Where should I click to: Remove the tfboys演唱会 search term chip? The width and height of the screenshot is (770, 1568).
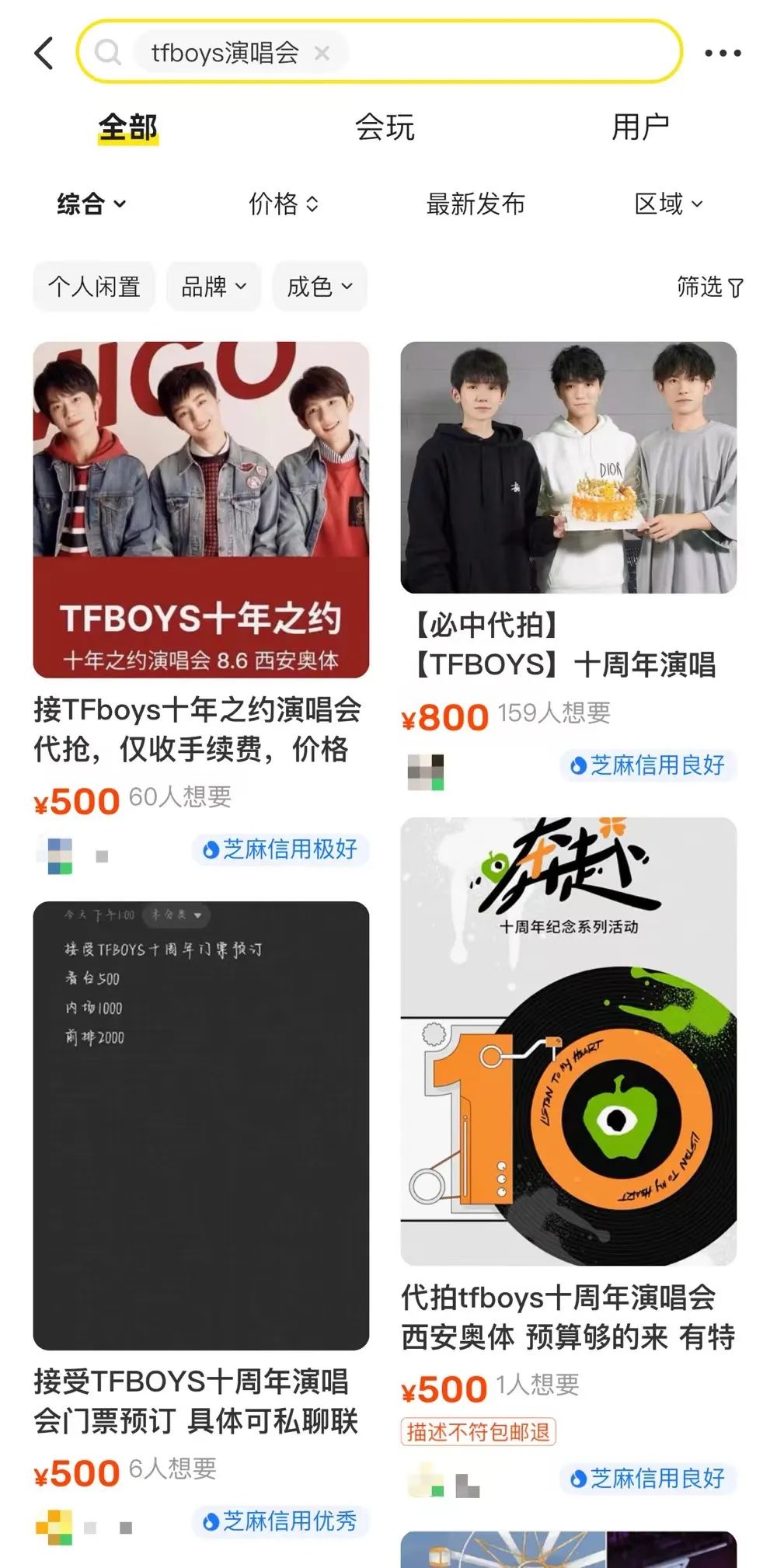coord(322,53)
